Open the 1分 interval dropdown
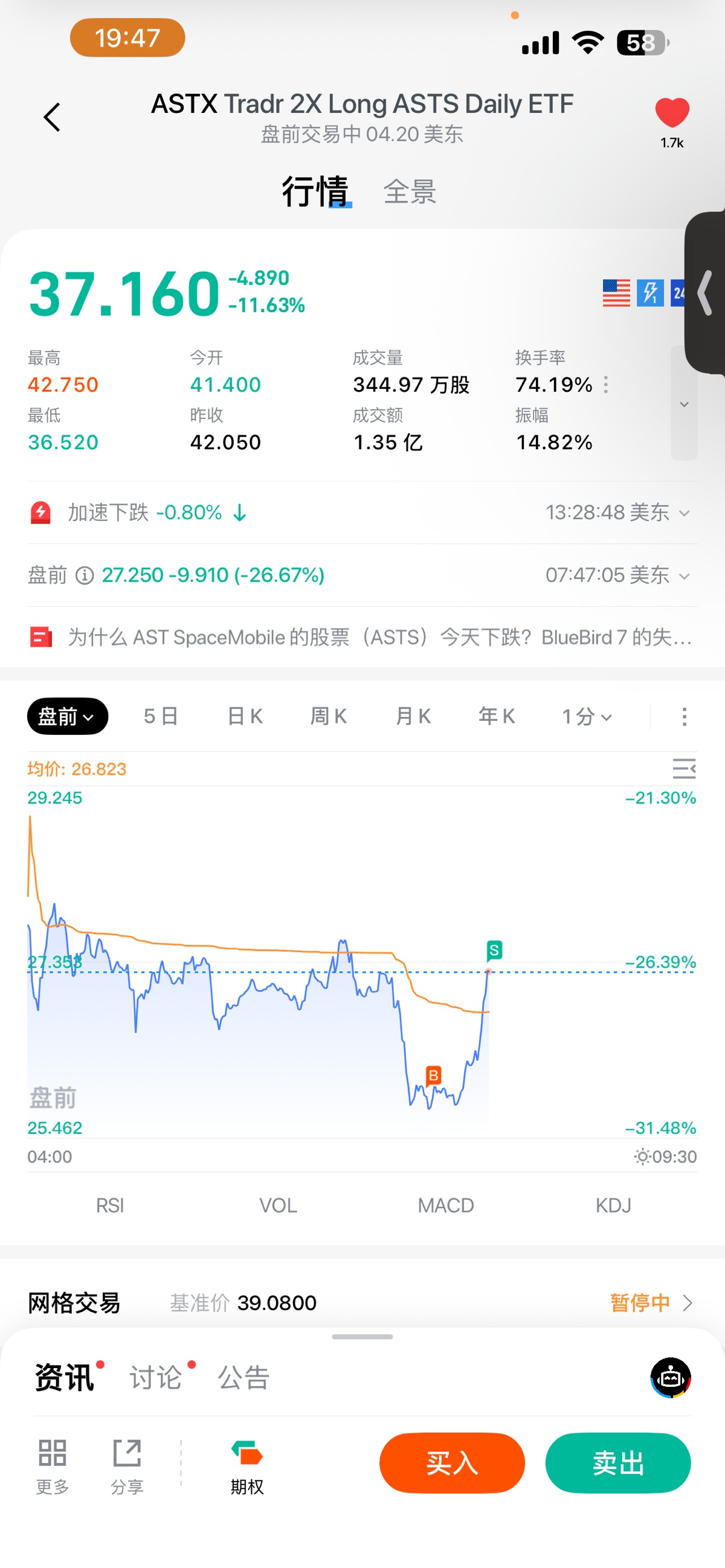The height and width of the screenshot is (1568, 725). [x=586, y=717]
